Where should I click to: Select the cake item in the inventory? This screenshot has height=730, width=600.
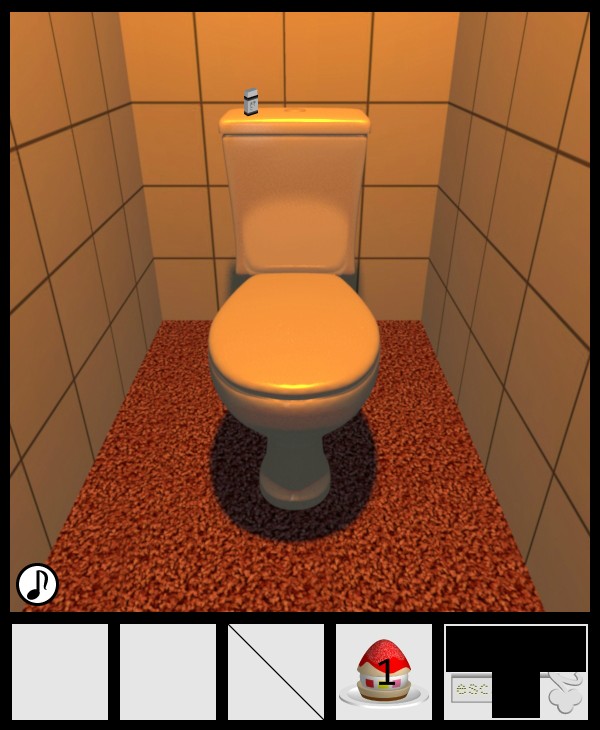(384, 672)
